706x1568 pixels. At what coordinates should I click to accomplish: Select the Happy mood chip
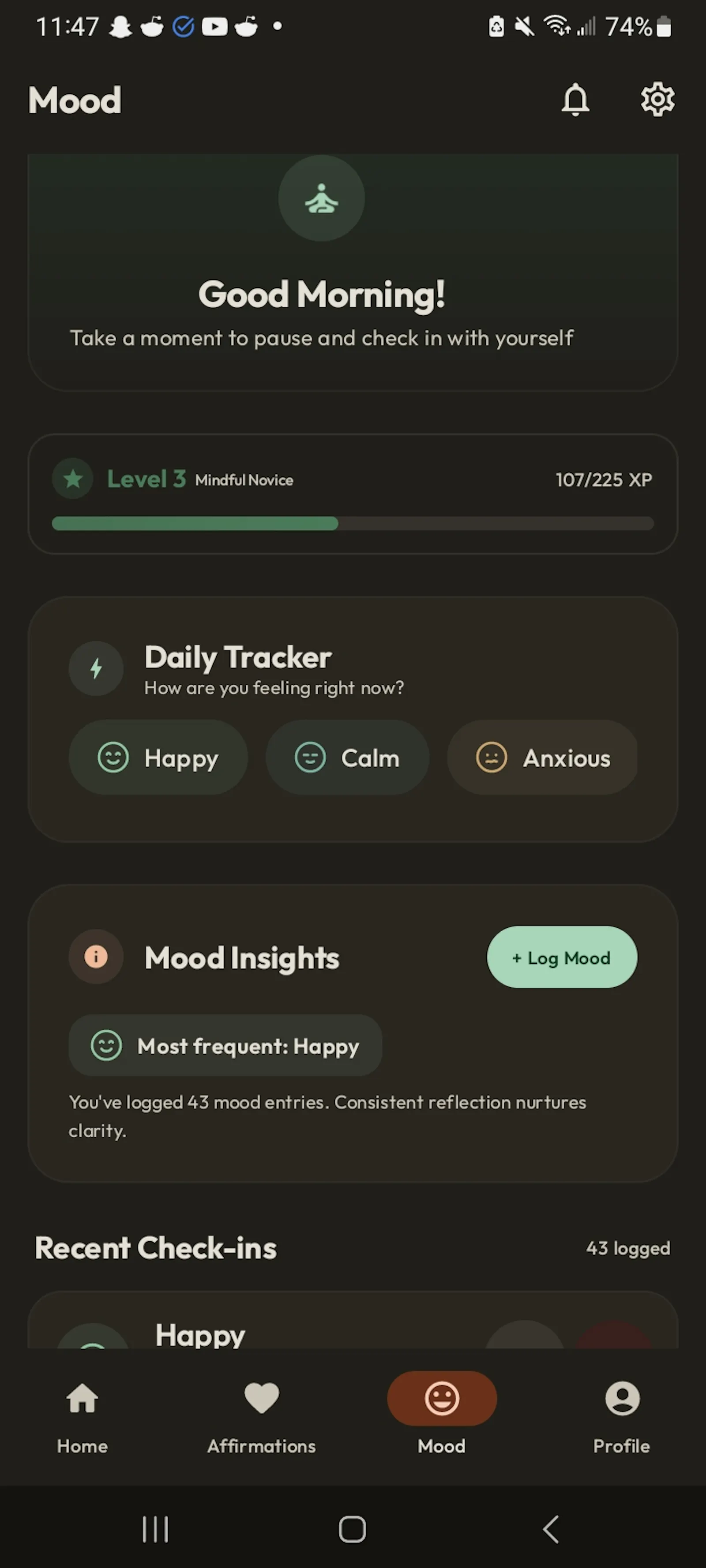(x=158, y=757)
